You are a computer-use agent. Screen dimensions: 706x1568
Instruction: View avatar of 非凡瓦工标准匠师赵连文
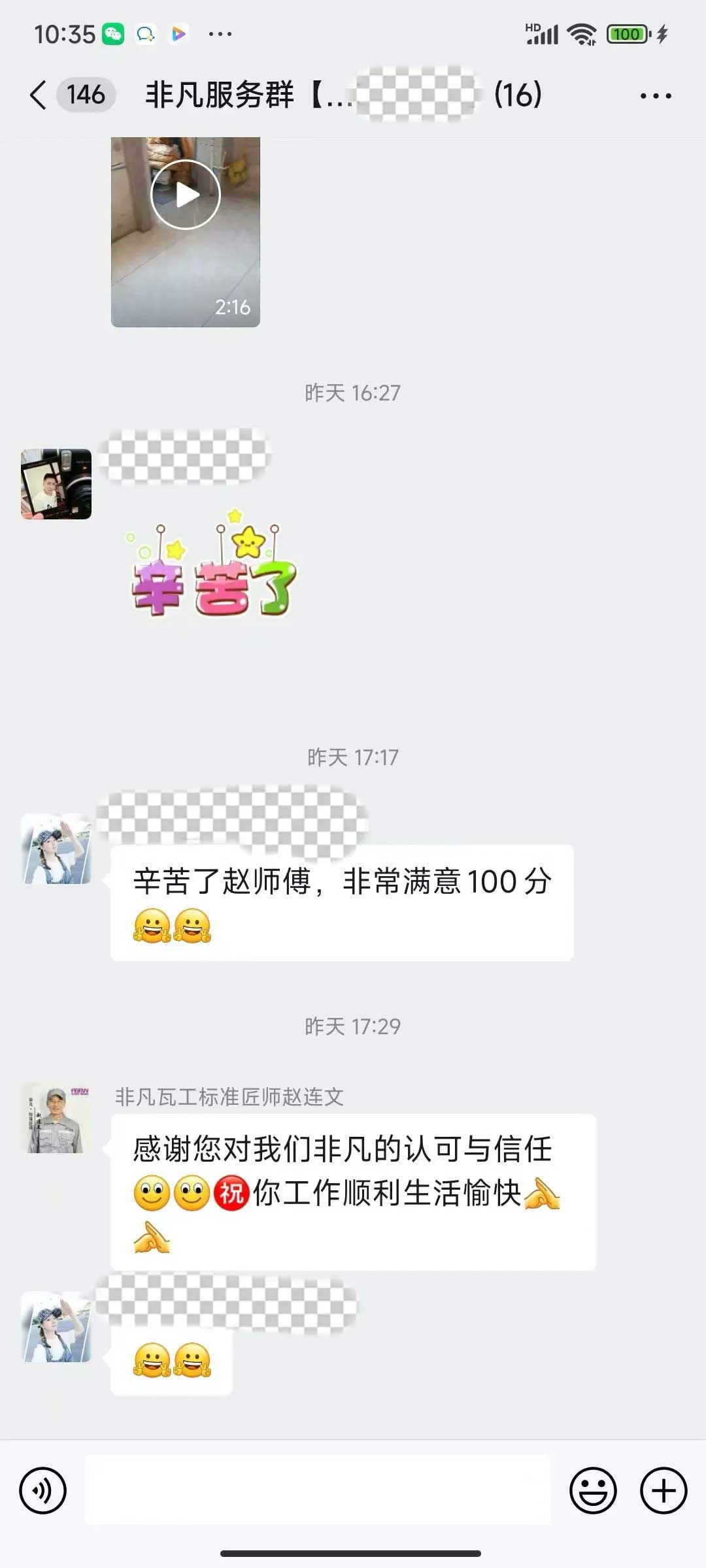pyautogui.click(x=56, y=1119)
